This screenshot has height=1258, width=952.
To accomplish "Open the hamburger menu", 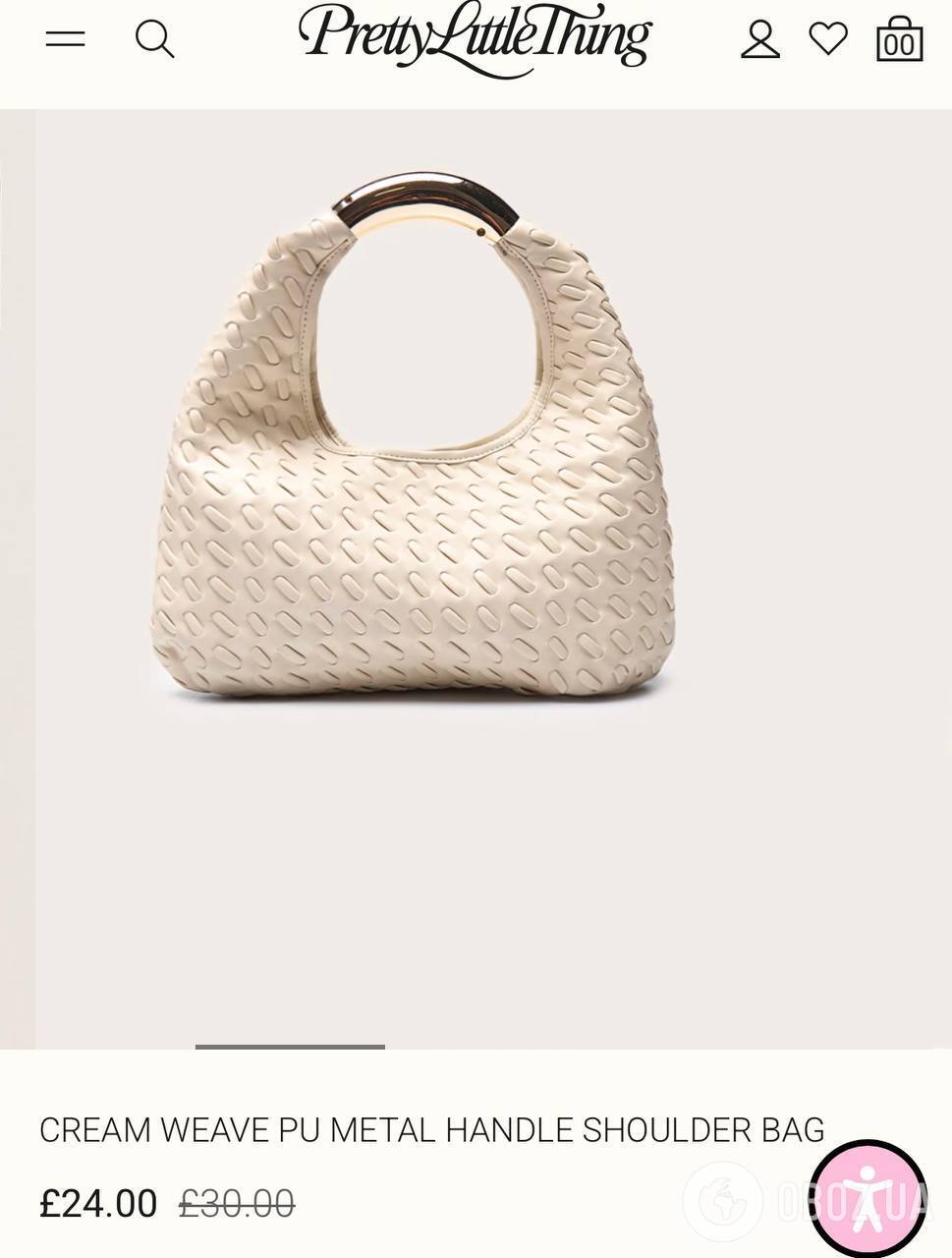I will click(66, 39).
